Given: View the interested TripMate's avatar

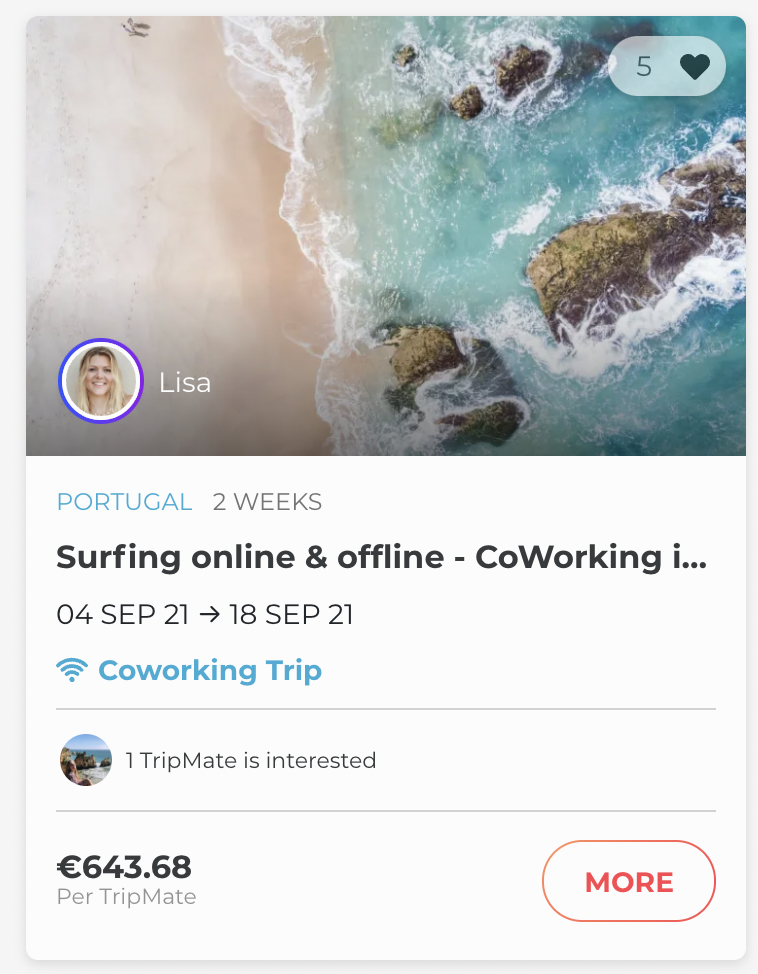Looking at the screenshot, I should coord(86,760).
